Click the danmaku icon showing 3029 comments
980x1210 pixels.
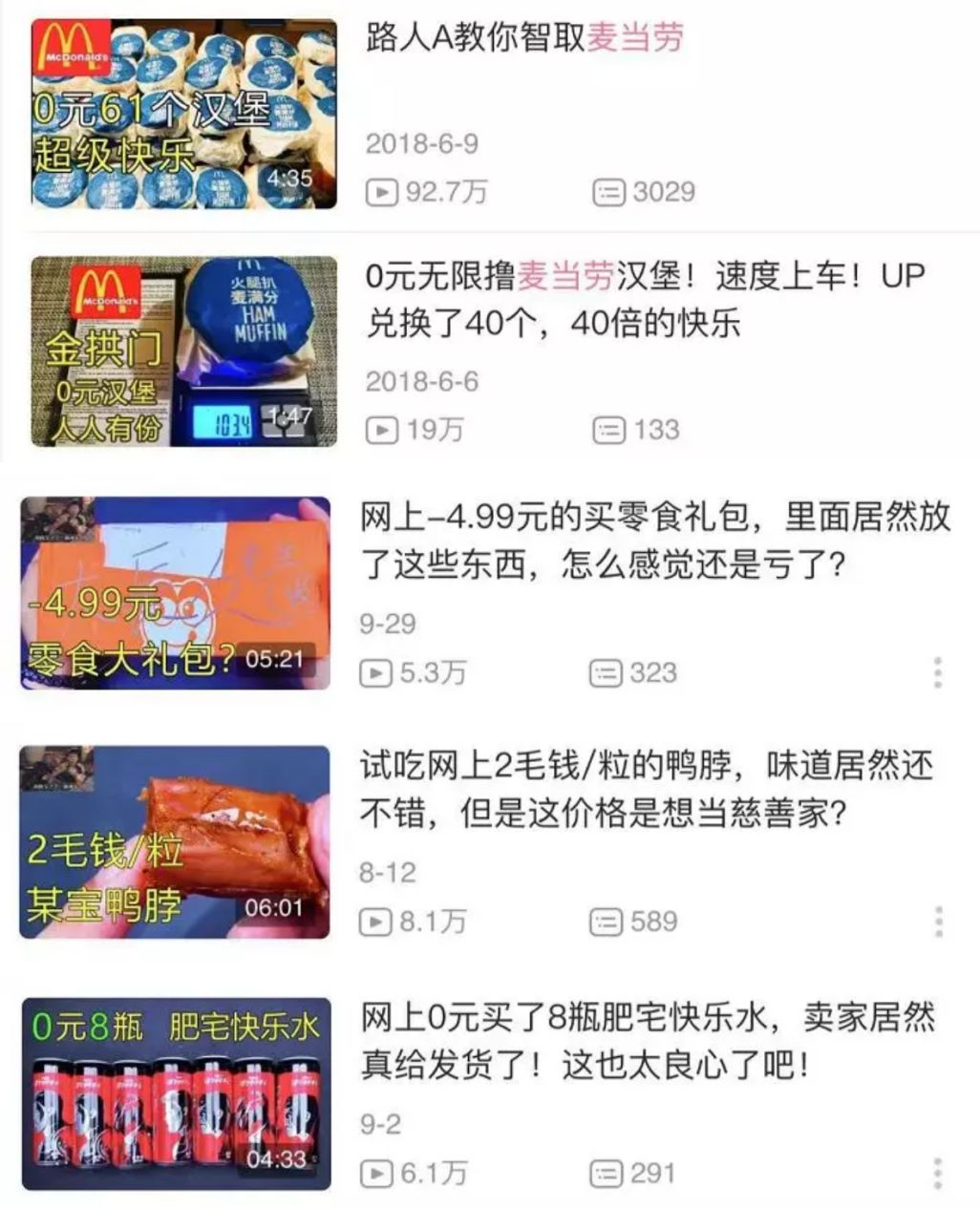click(607, 190)
